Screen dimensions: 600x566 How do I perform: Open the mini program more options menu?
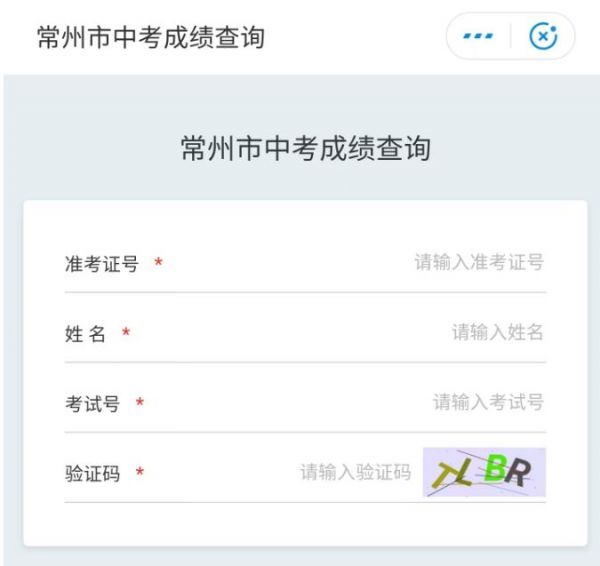(x=477, y=37)
